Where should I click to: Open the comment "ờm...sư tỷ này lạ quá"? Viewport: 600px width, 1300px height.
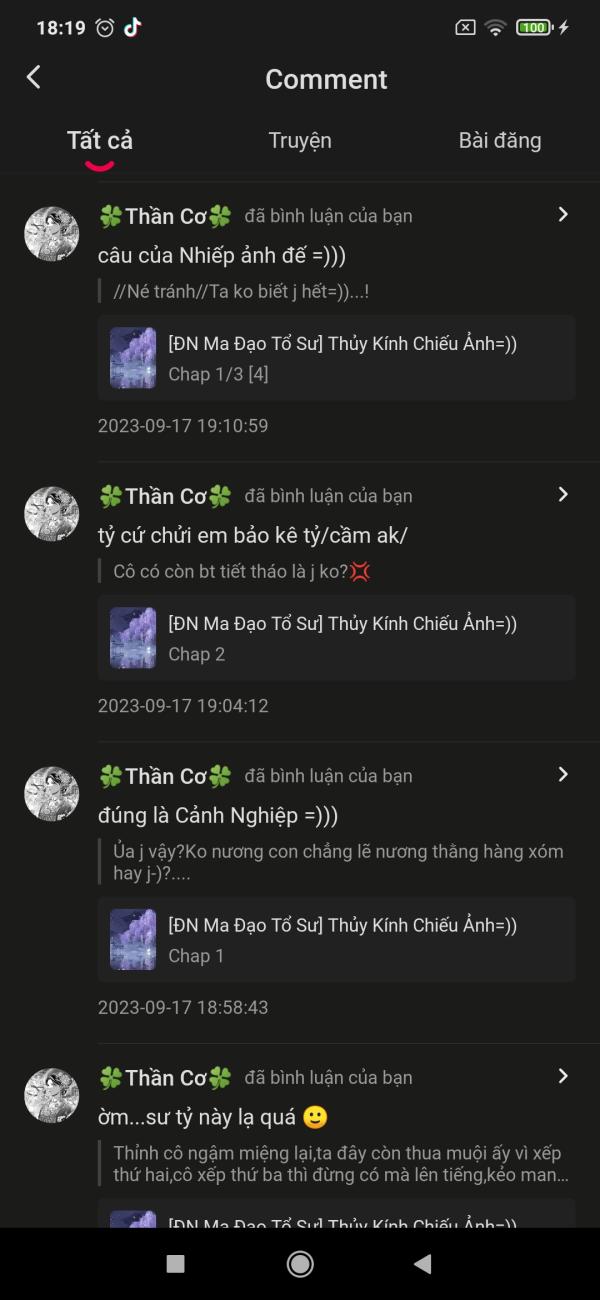pyautogui.click(x=213, y=1117)
